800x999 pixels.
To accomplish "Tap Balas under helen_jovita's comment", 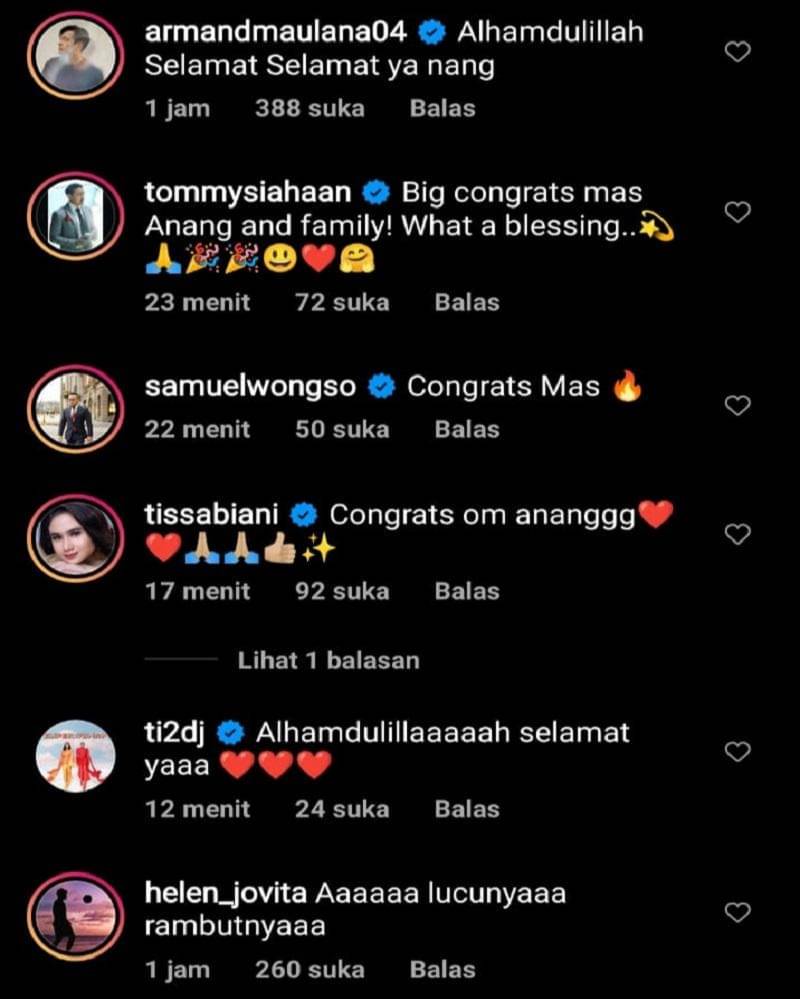I will (442, 969).
